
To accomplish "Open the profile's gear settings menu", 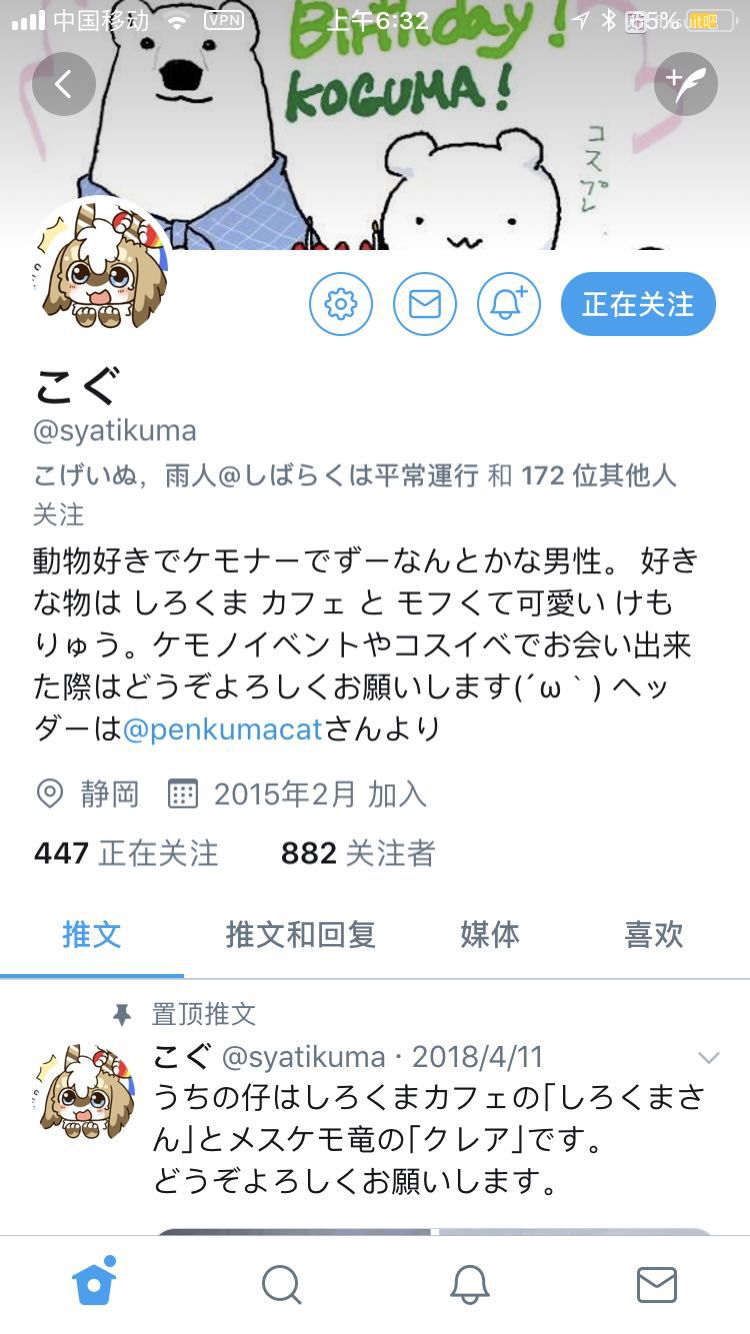I will pyautogui.click(x=341, y=303).
